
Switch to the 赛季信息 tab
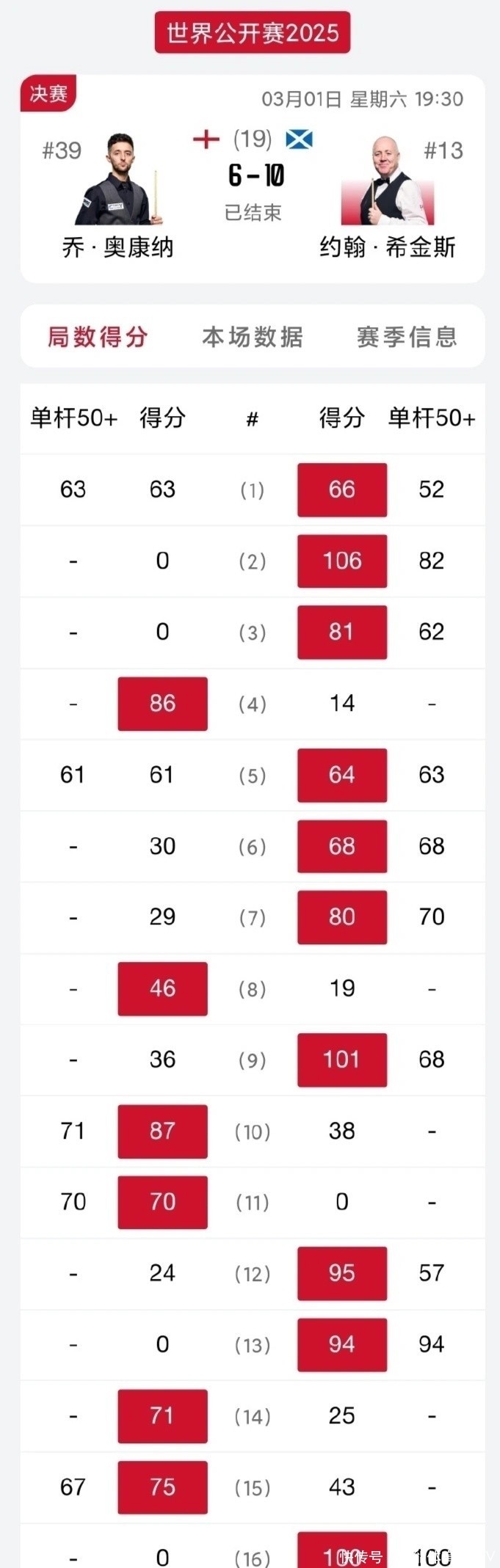click(x=406, y=337)
